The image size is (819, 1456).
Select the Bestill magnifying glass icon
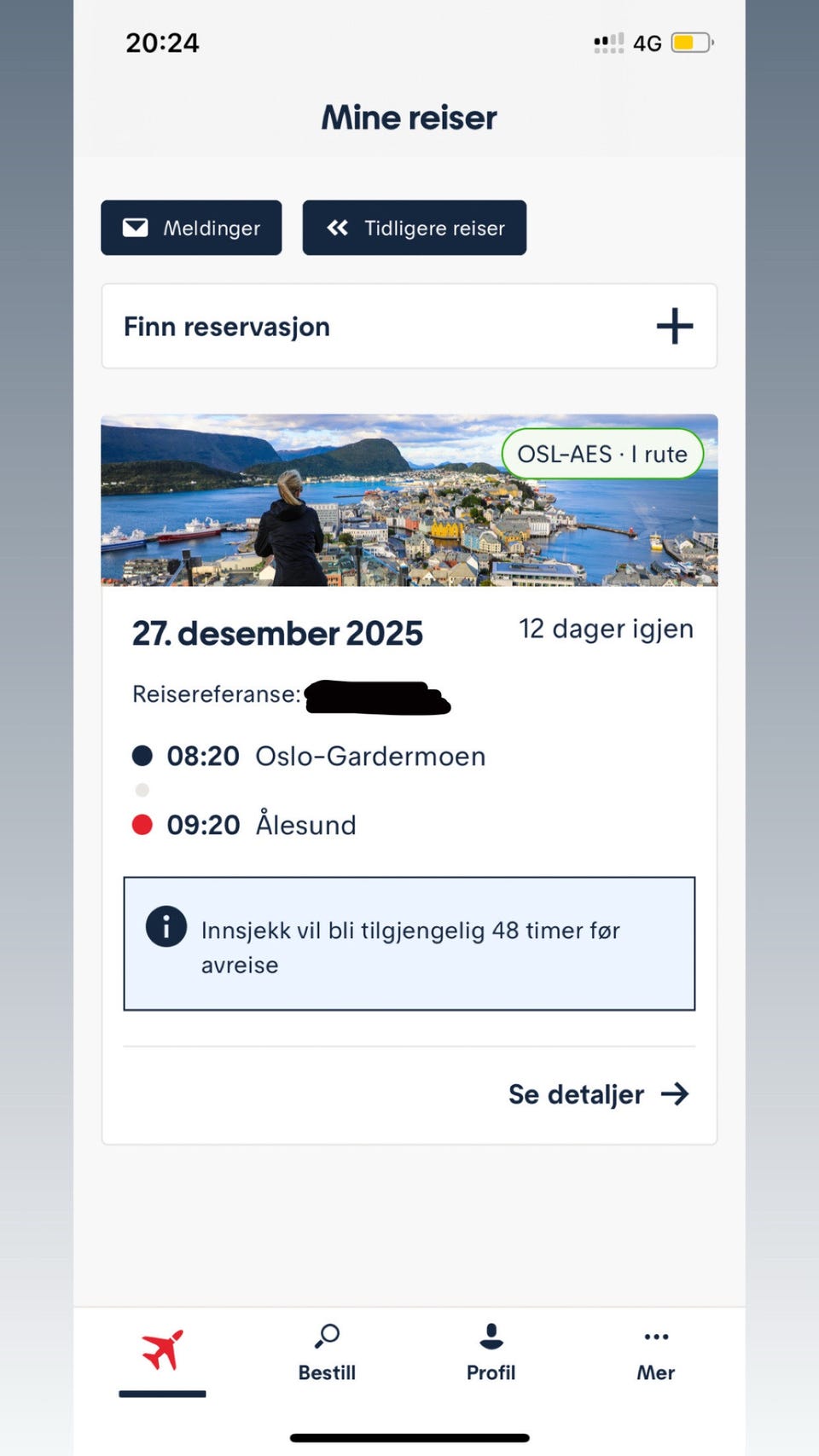(x=325, y=1337)
